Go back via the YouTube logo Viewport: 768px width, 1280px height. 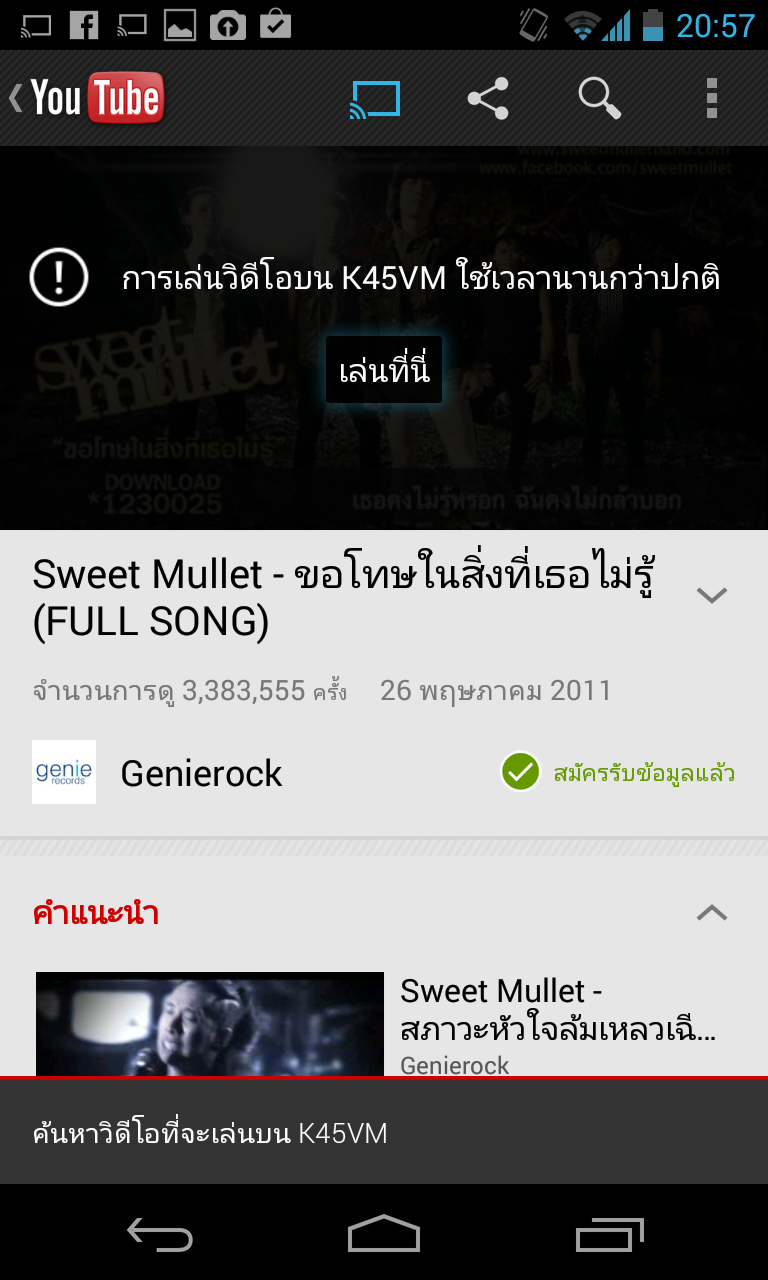tap(88, 98)
